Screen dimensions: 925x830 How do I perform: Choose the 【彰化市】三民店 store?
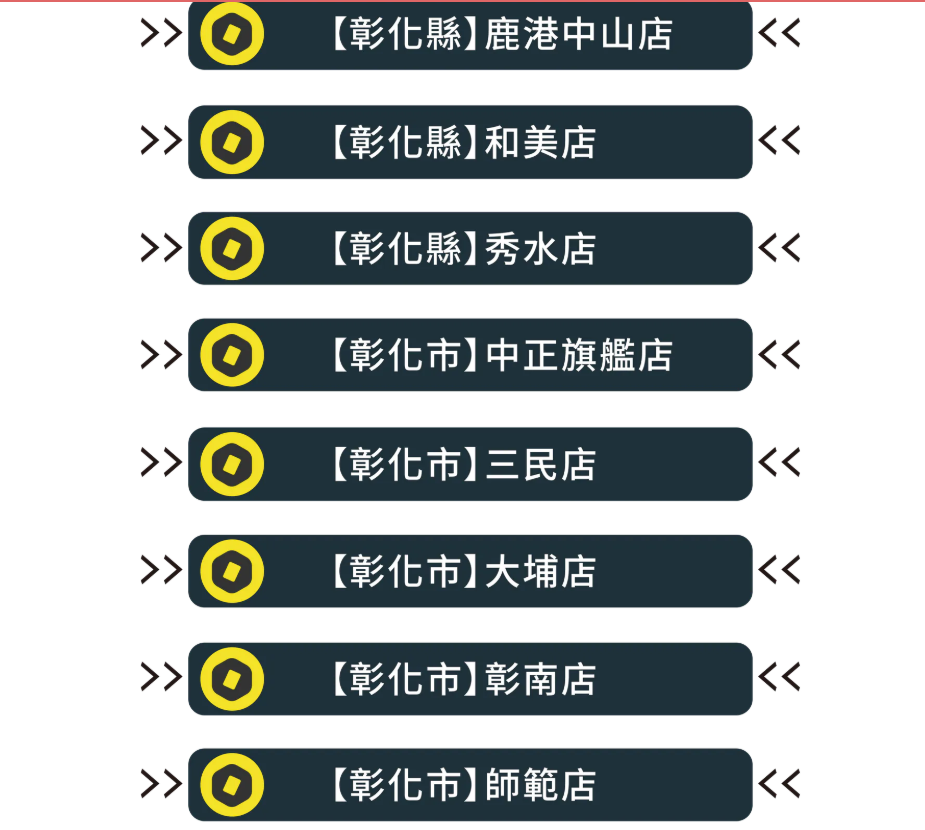tap(470, 464)
